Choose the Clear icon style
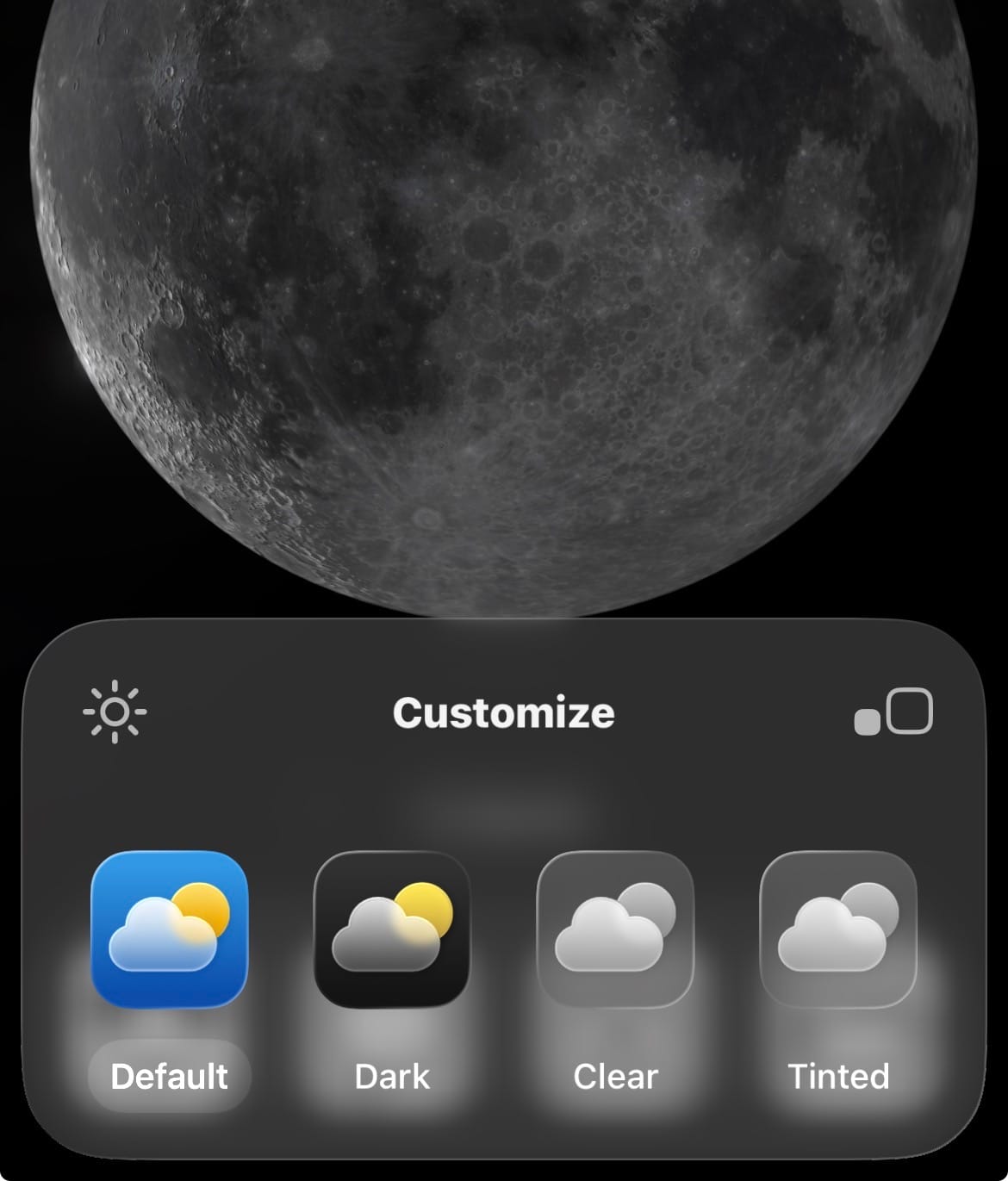The width and height of the screenshot is (1008, 1181). coord(615,930)
